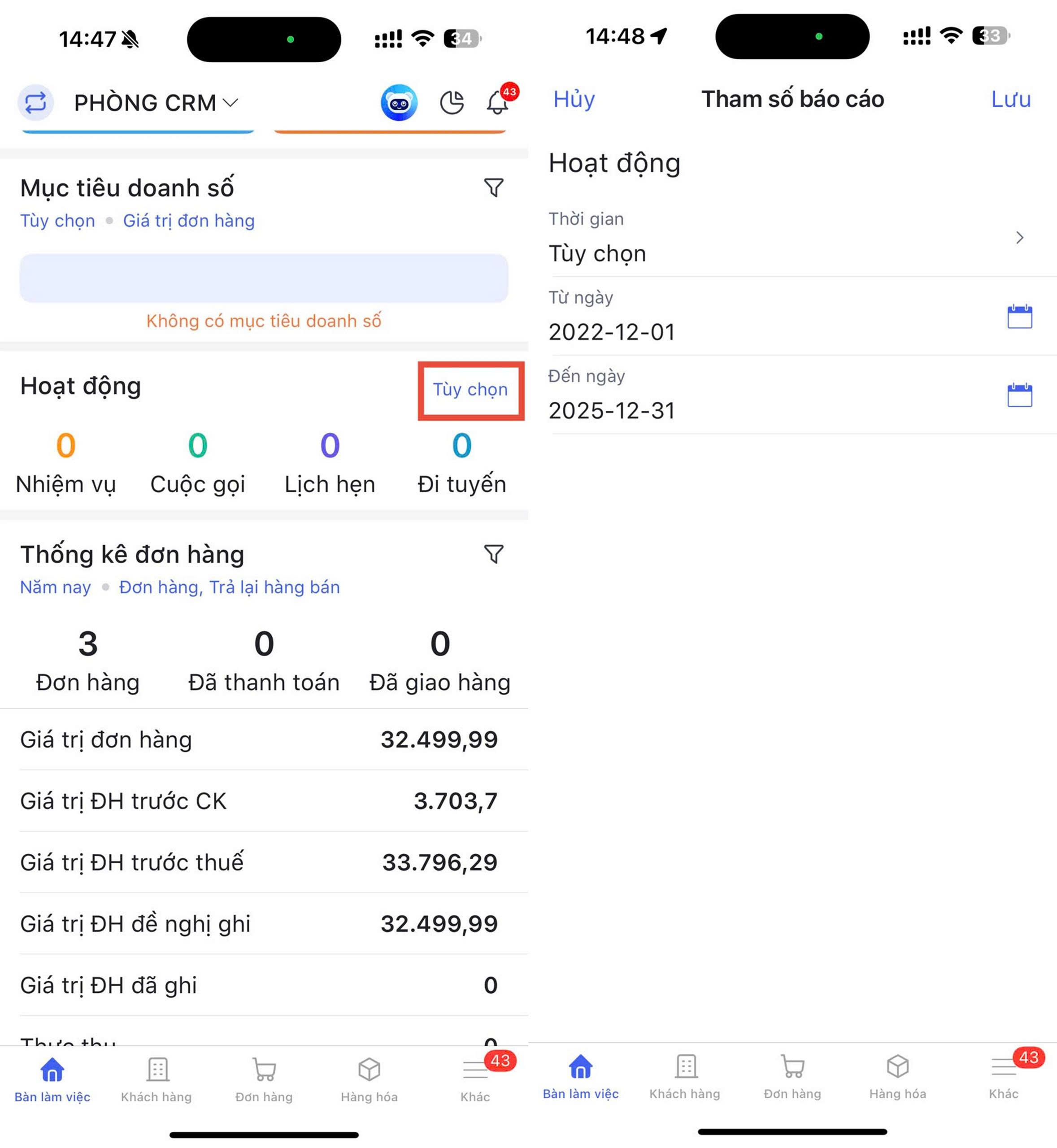Cancel with Hủy on Tham số báo cáo

[574, 100]
